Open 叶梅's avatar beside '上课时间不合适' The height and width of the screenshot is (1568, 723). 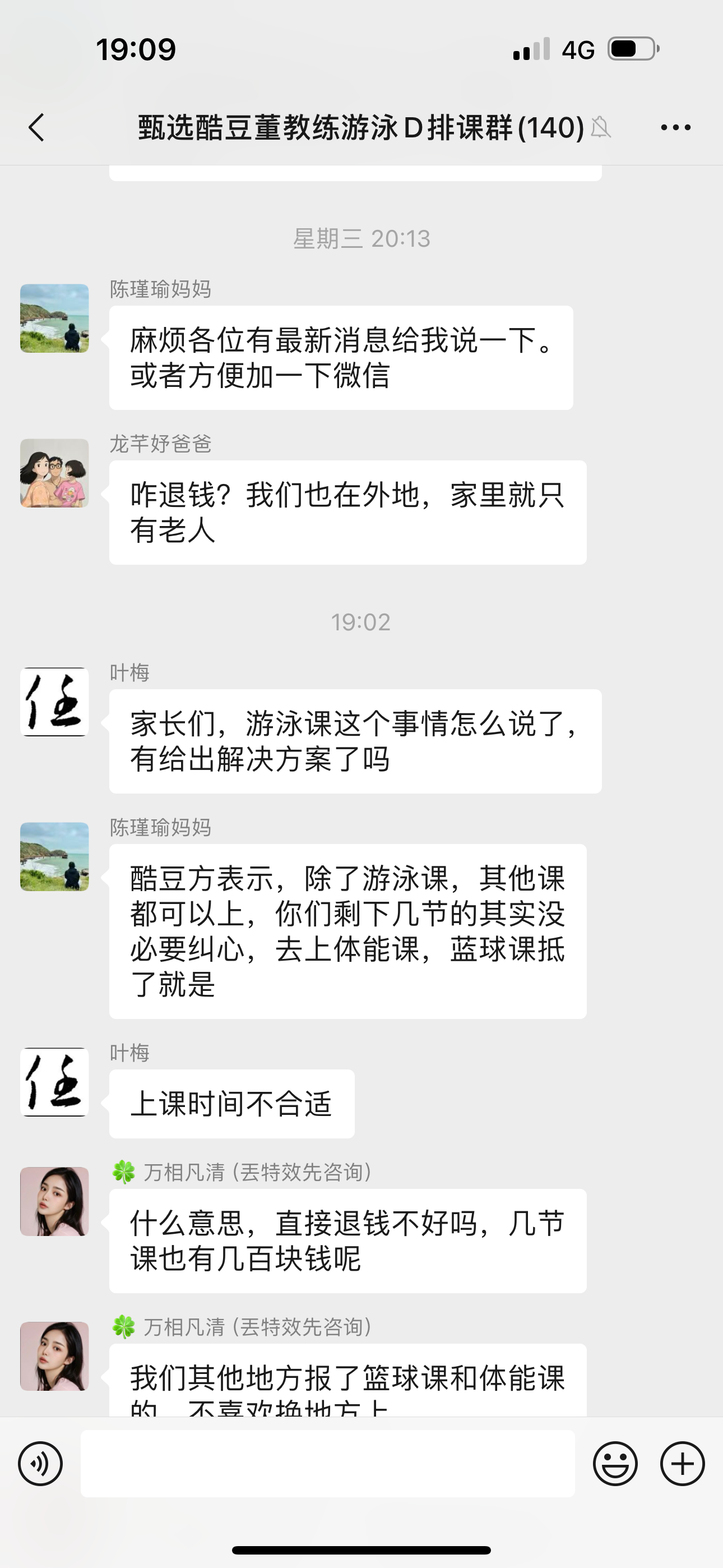pyautogui.click(x=54, y=1082)
